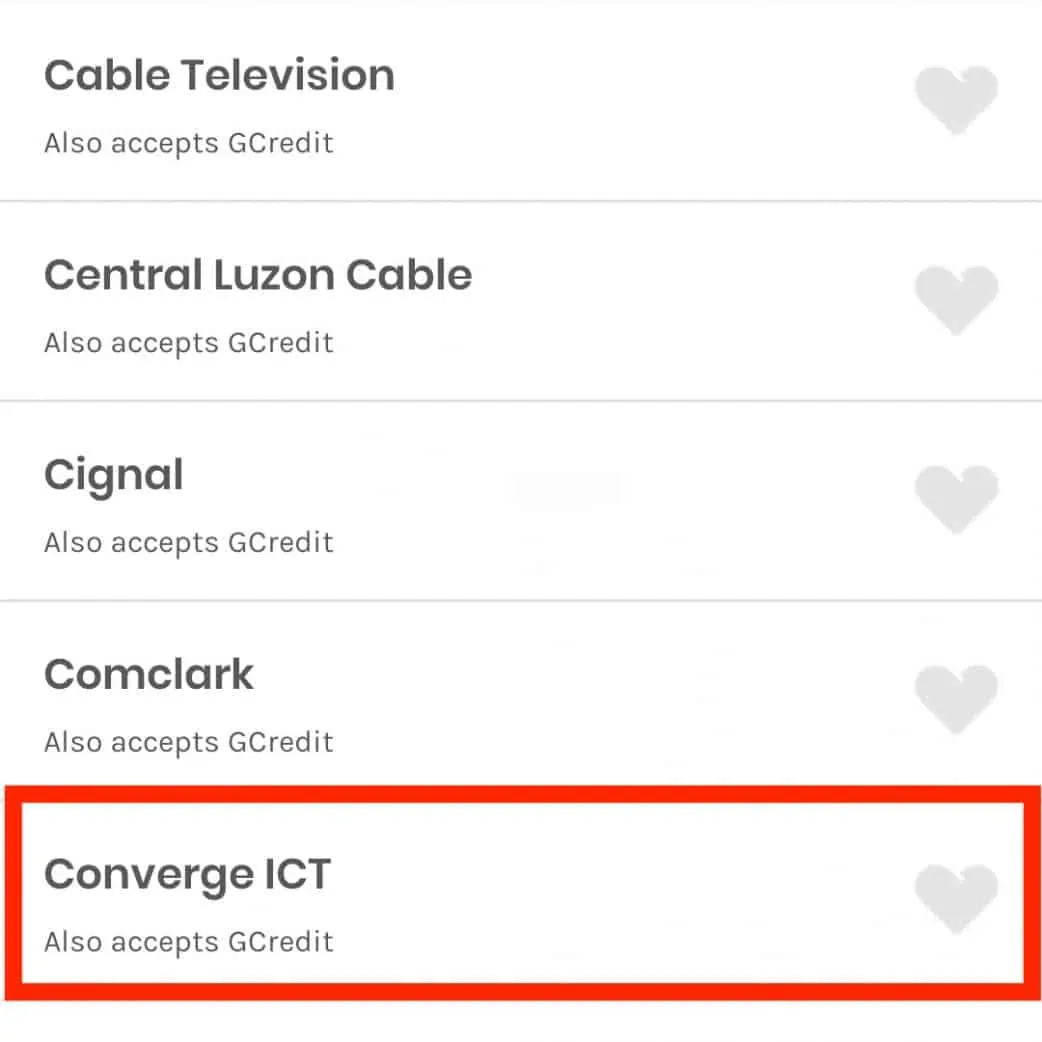Open Converge ICT biller
This screenshot has height=1042, width=1042.
187,876
